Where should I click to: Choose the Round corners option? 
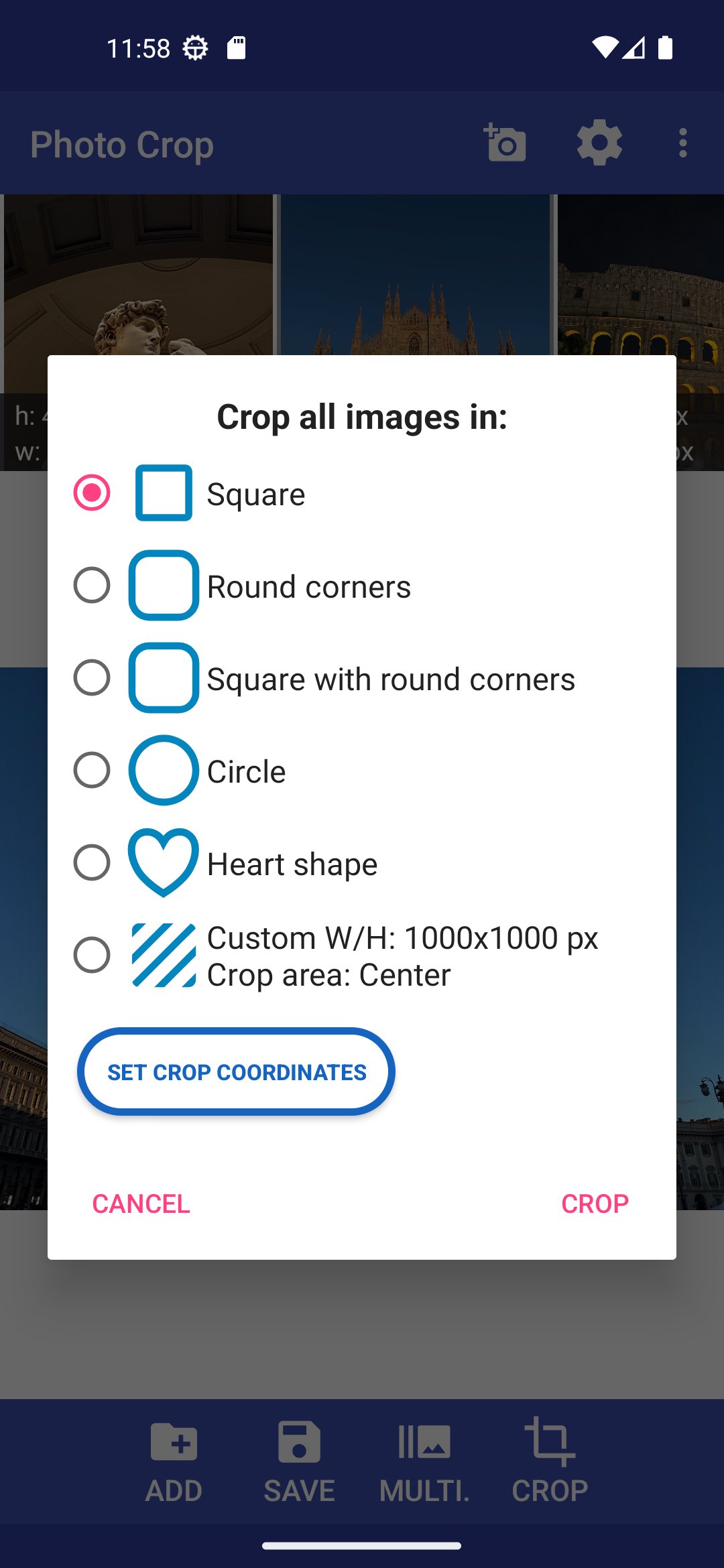(92, 586)
